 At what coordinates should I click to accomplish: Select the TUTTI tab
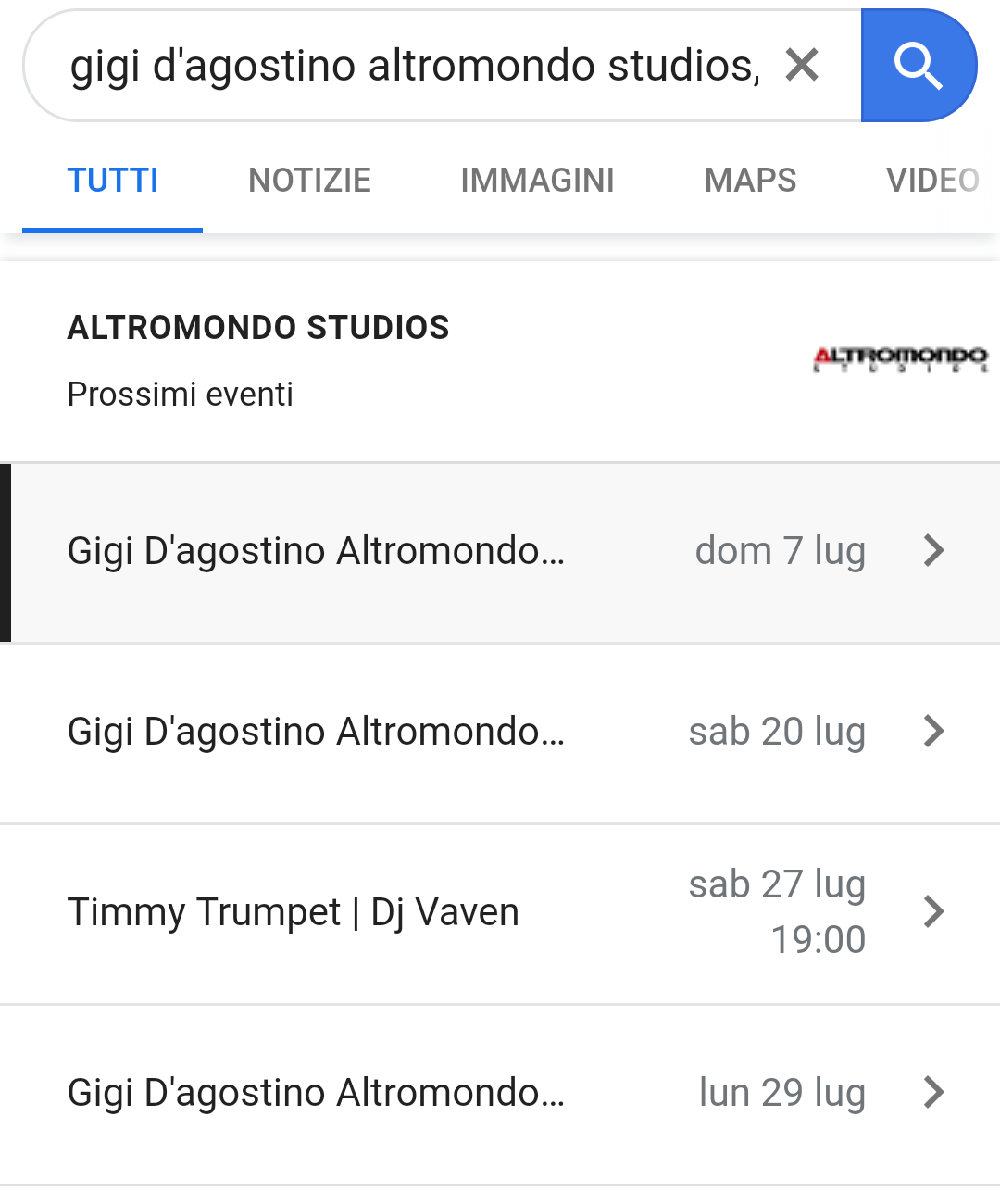112,180
